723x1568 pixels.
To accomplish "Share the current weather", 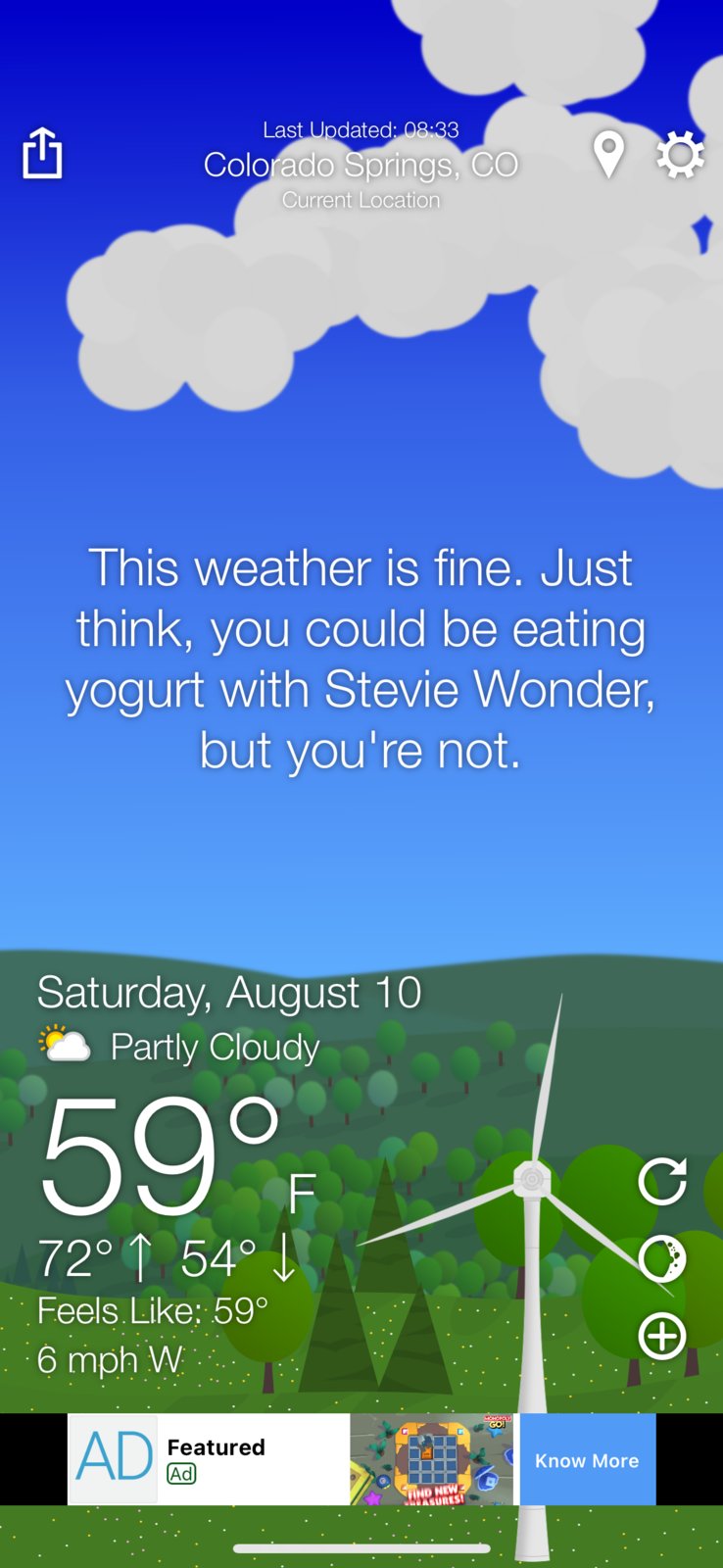I will pyautogui.click(x=42, y=153).
